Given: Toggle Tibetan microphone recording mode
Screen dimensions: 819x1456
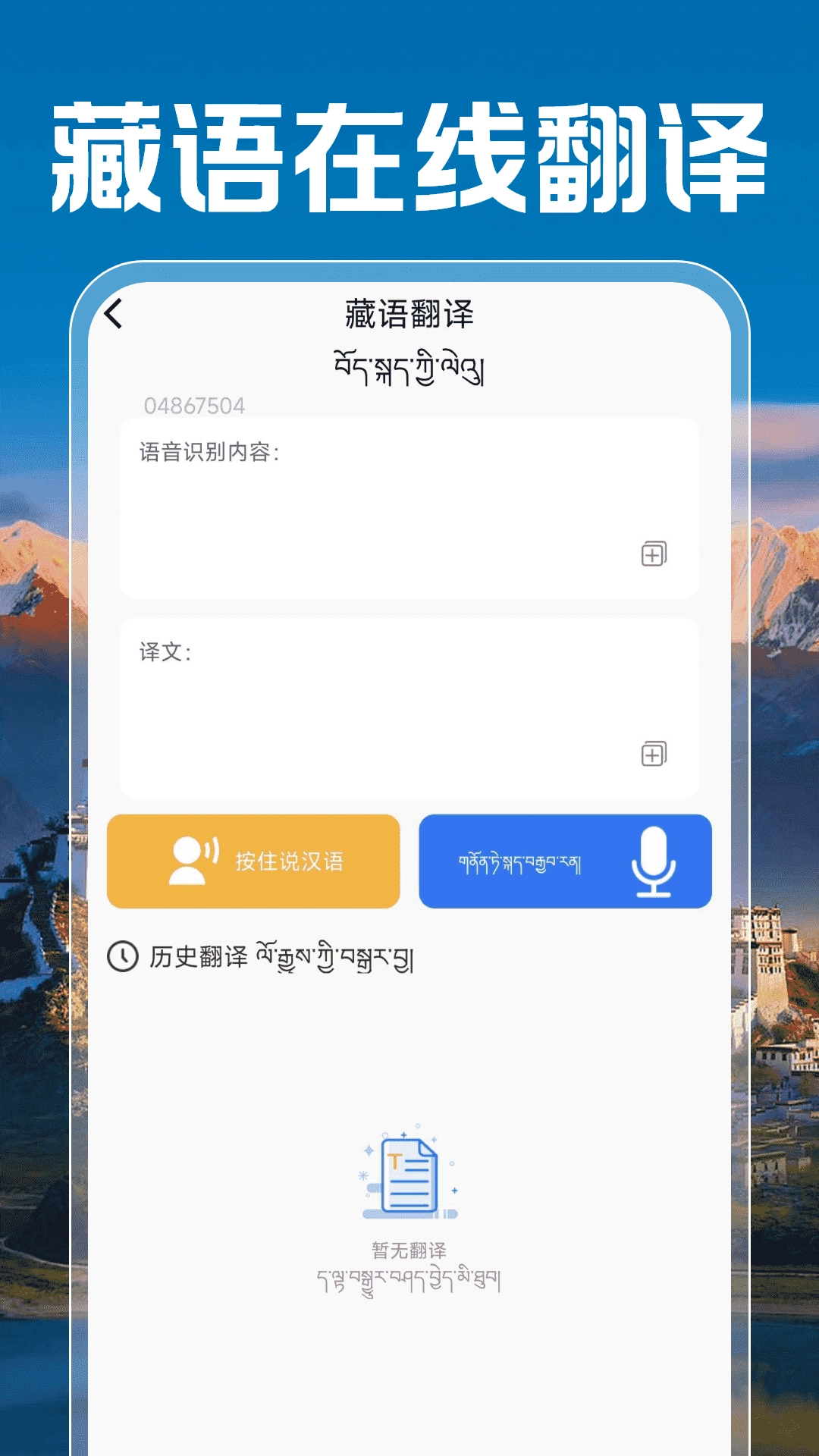Looking at the screenshot, I should tap(565, 861).
